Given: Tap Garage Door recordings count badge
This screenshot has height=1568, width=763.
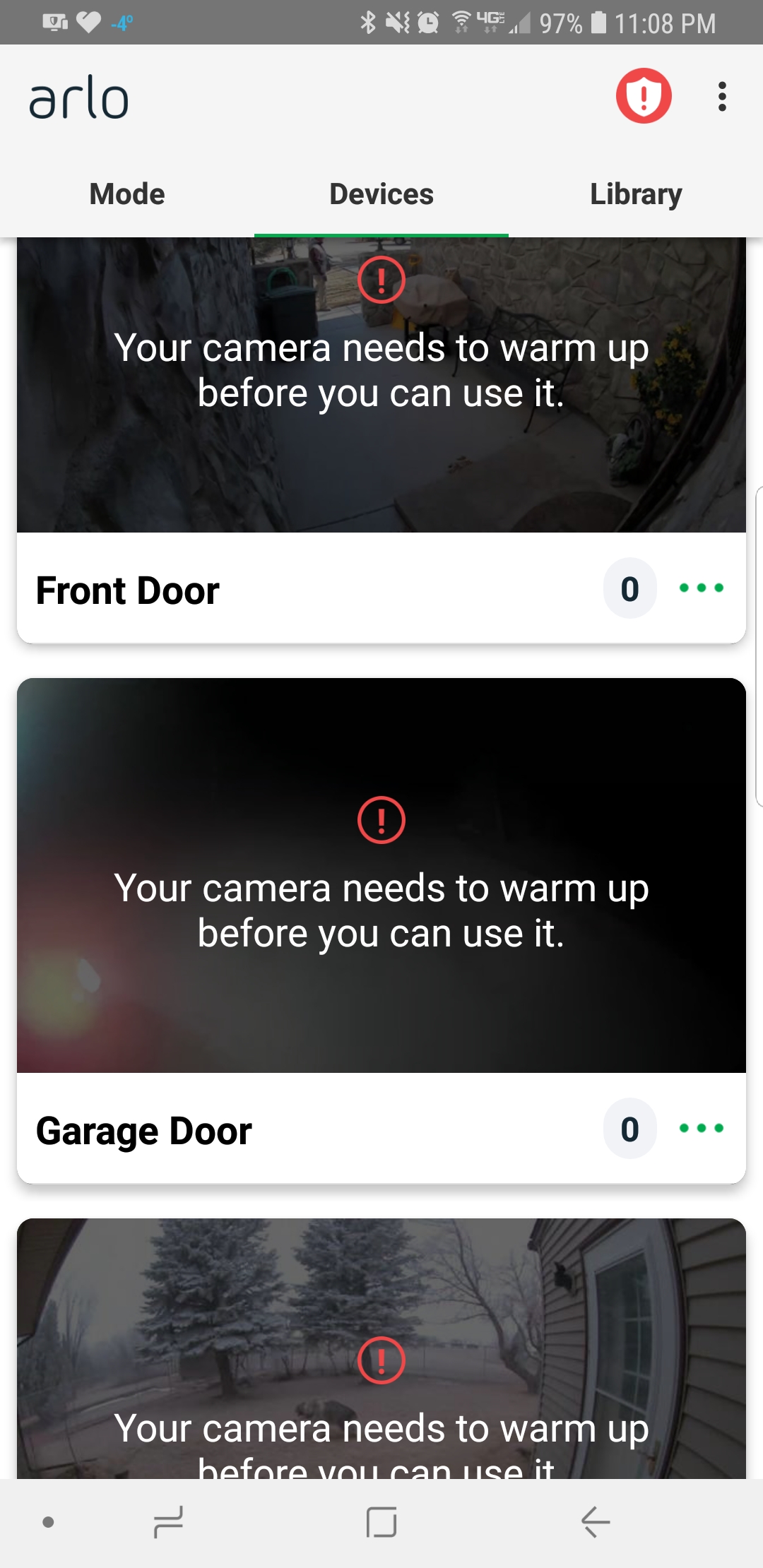Looking at the screenshot, I should pos(629,1129).
